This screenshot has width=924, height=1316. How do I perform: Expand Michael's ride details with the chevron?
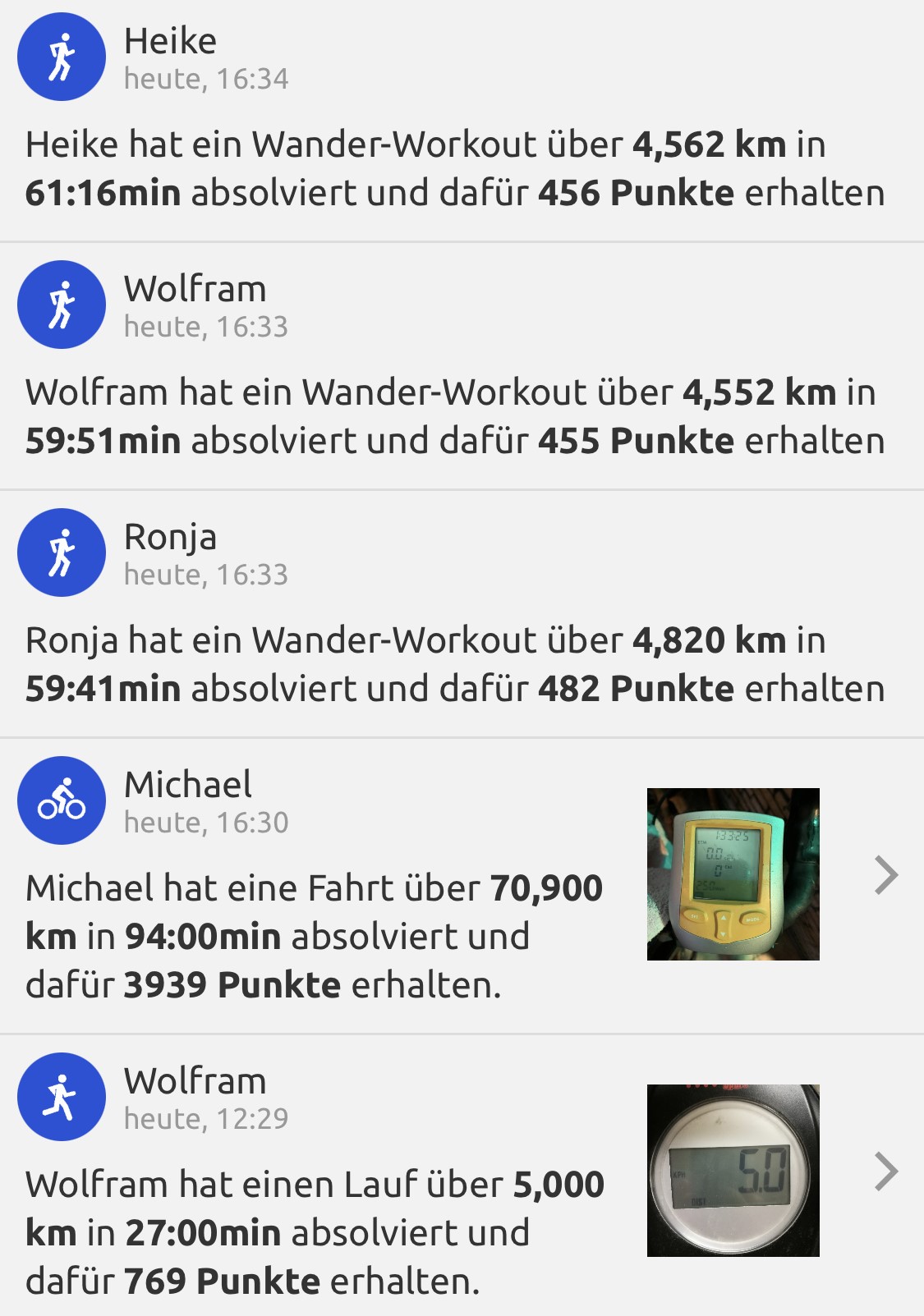(887, 874)
